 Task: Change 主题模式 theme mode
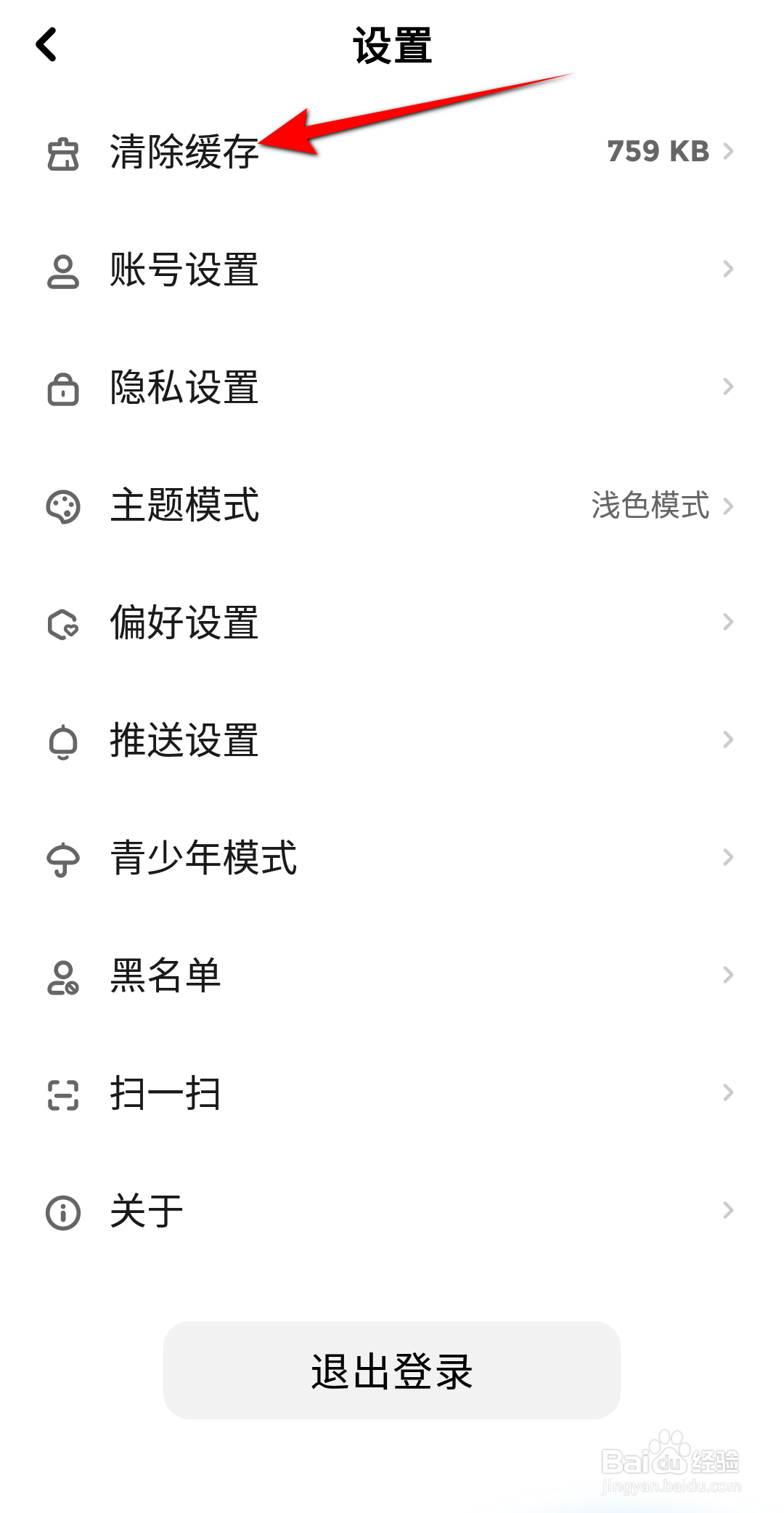[392, 506]
